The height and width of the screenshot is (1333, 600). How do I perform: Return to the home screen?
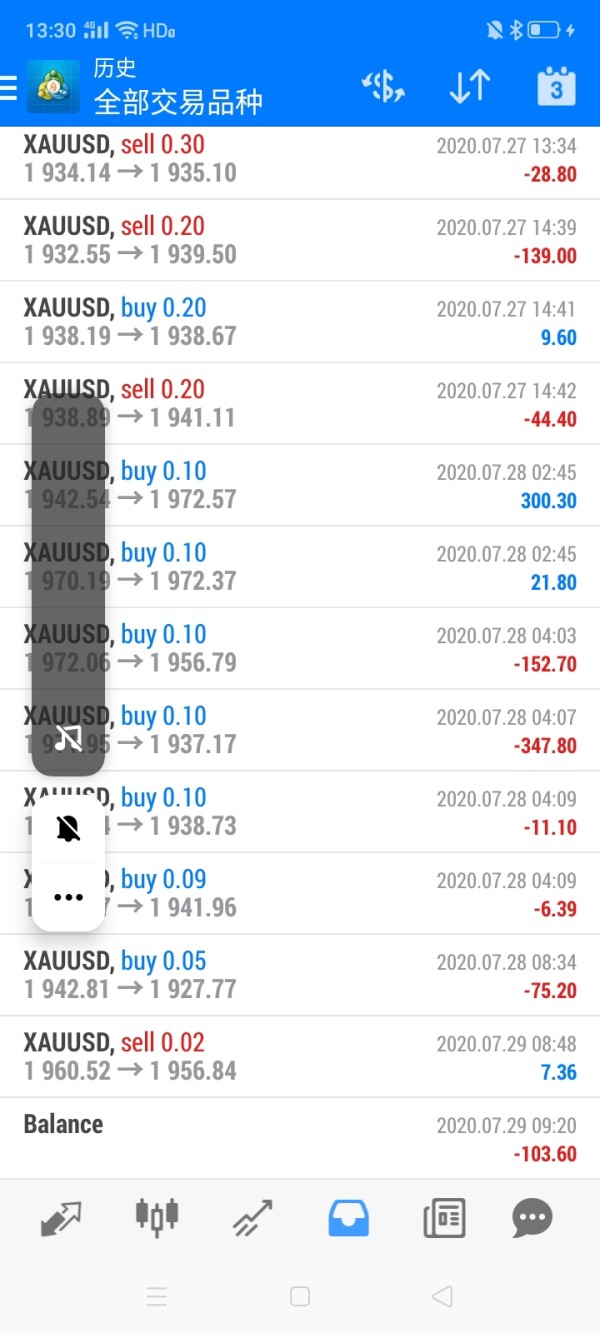click(300, 1297)
